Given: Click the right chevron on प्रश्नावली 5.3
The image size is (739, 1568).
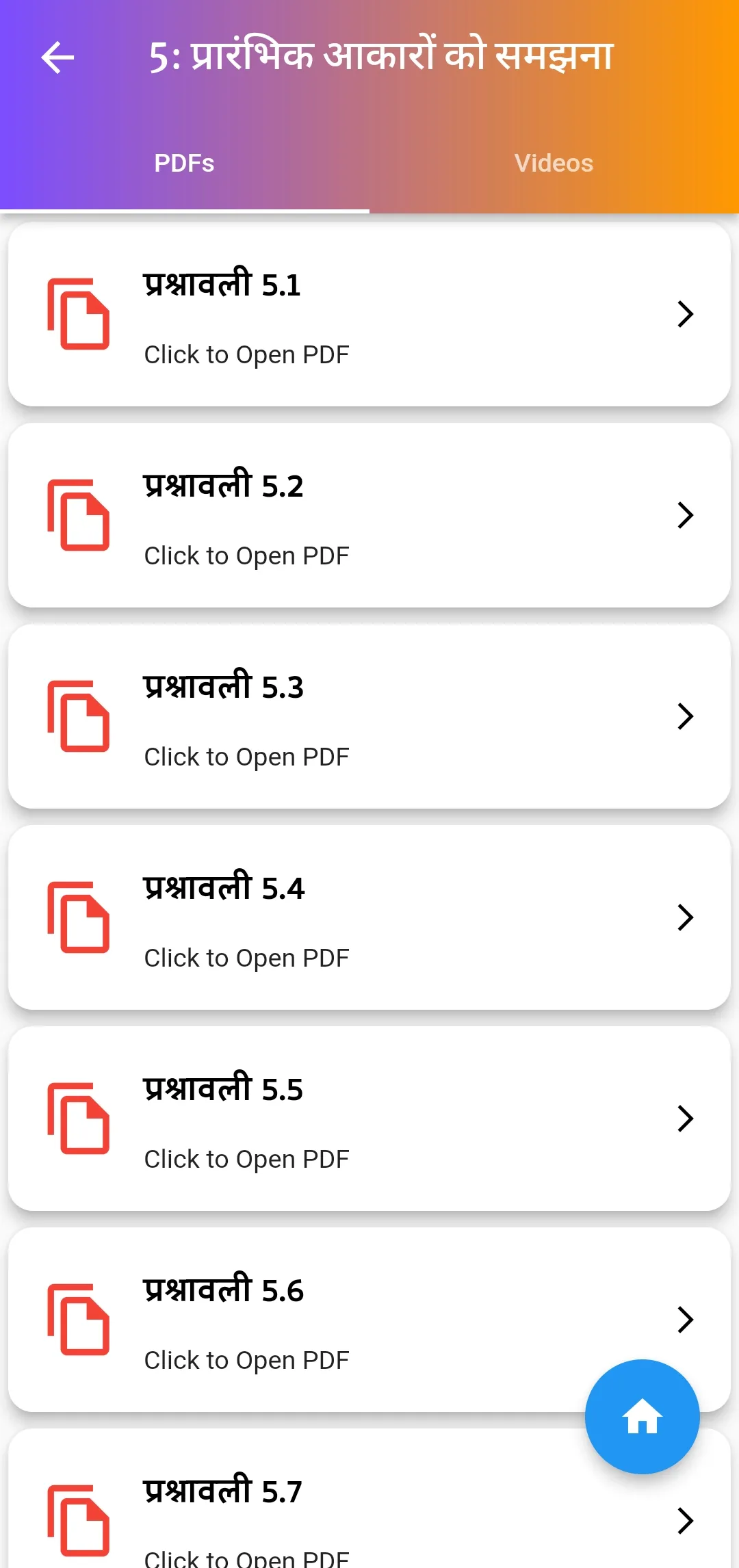Looking at the screenshot, I should point(686,717).
